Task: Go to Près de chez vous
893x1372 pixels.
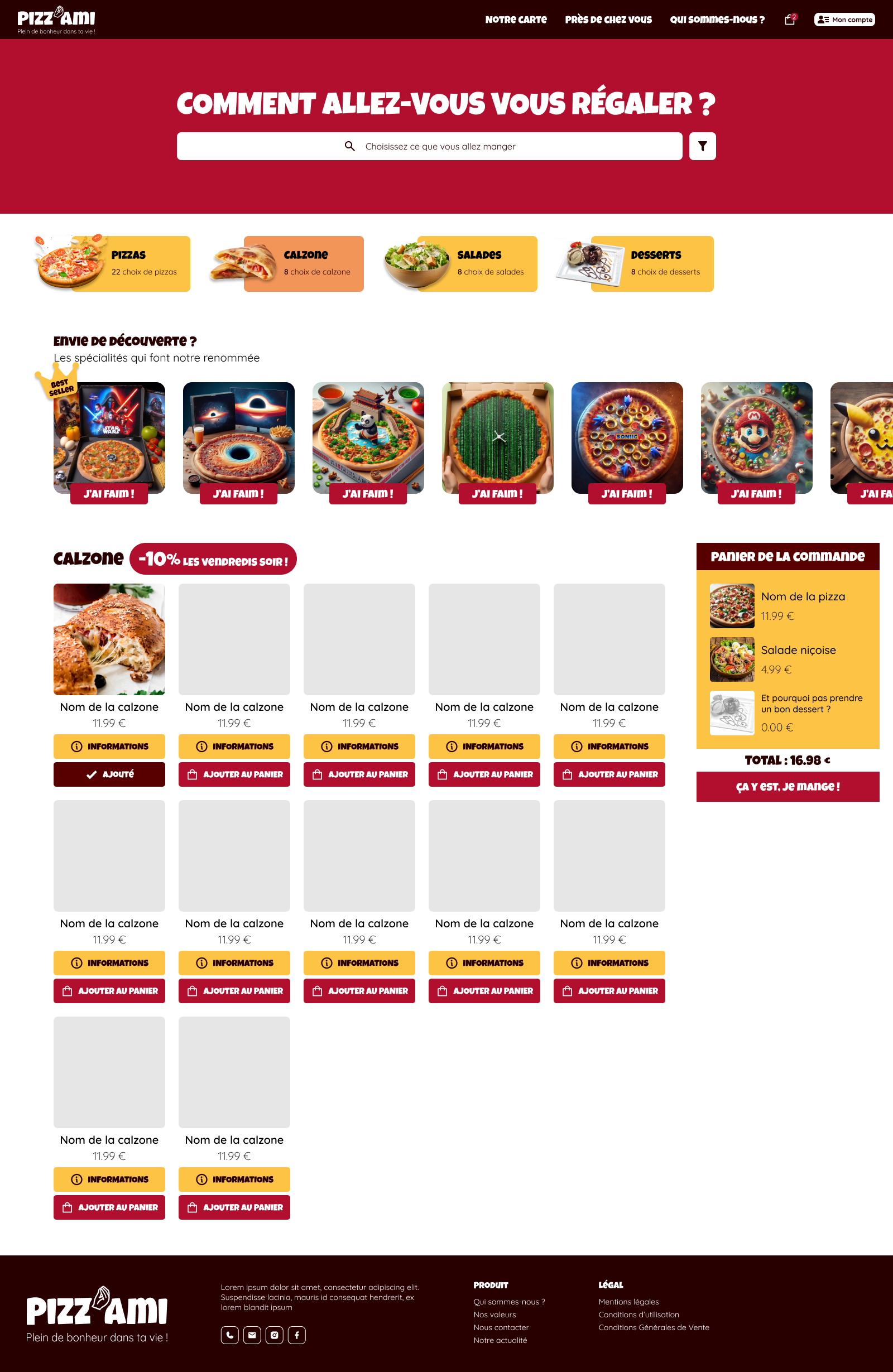Action: click(x=608, y=20)
